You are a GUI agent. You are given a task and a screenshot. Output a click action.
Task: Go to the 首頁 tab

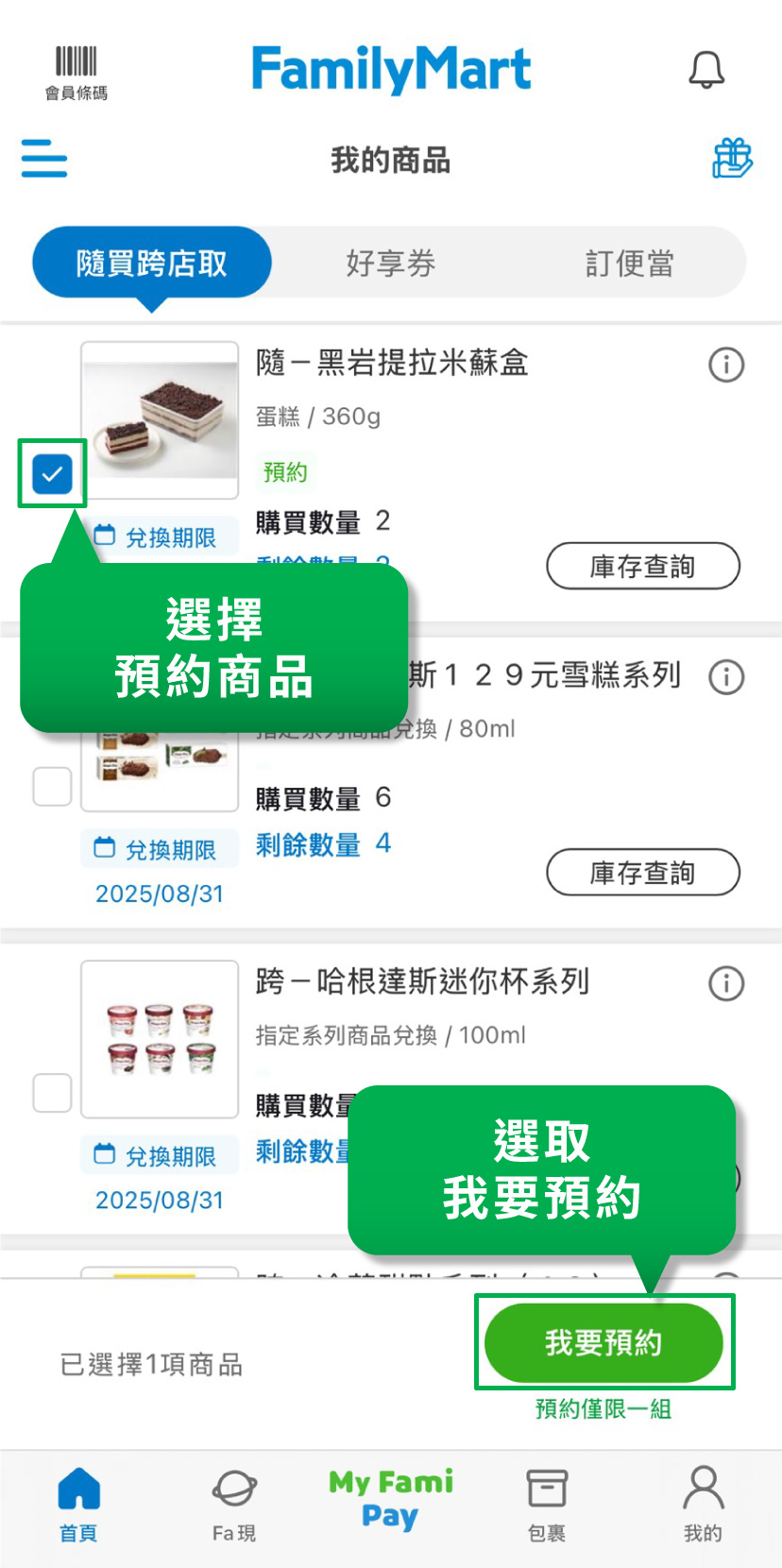click(x=78, y=1504)
